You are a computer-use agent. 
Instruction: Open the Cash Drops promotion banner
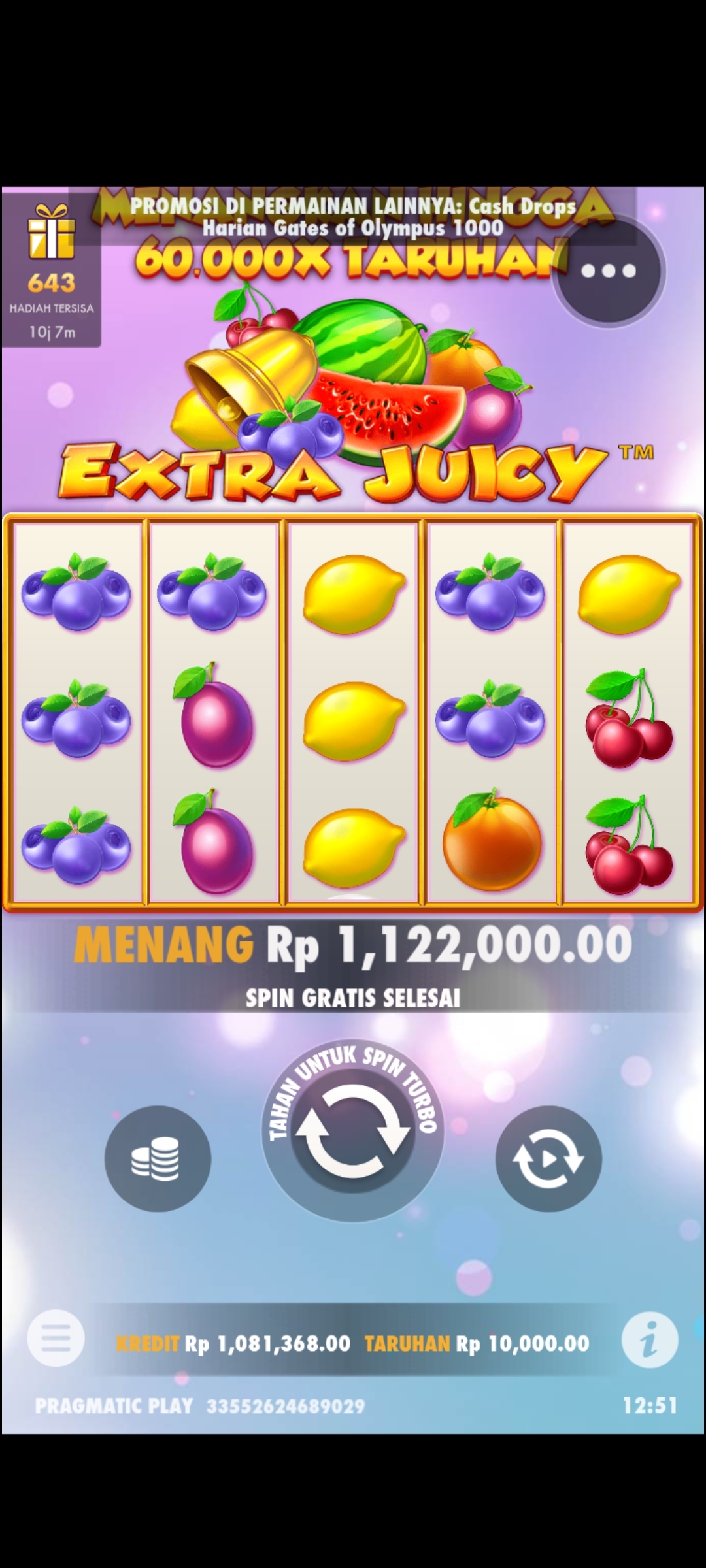point(353,217)
